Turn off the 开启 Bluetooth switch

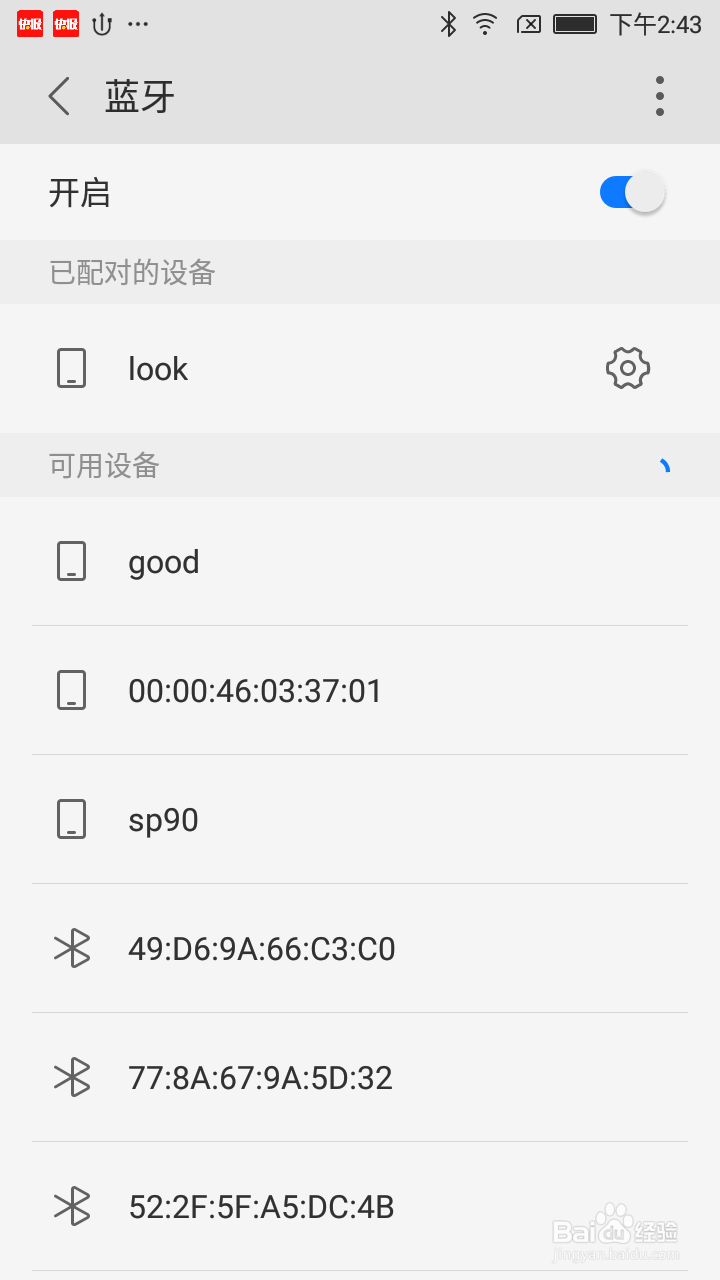click(632, 192)
